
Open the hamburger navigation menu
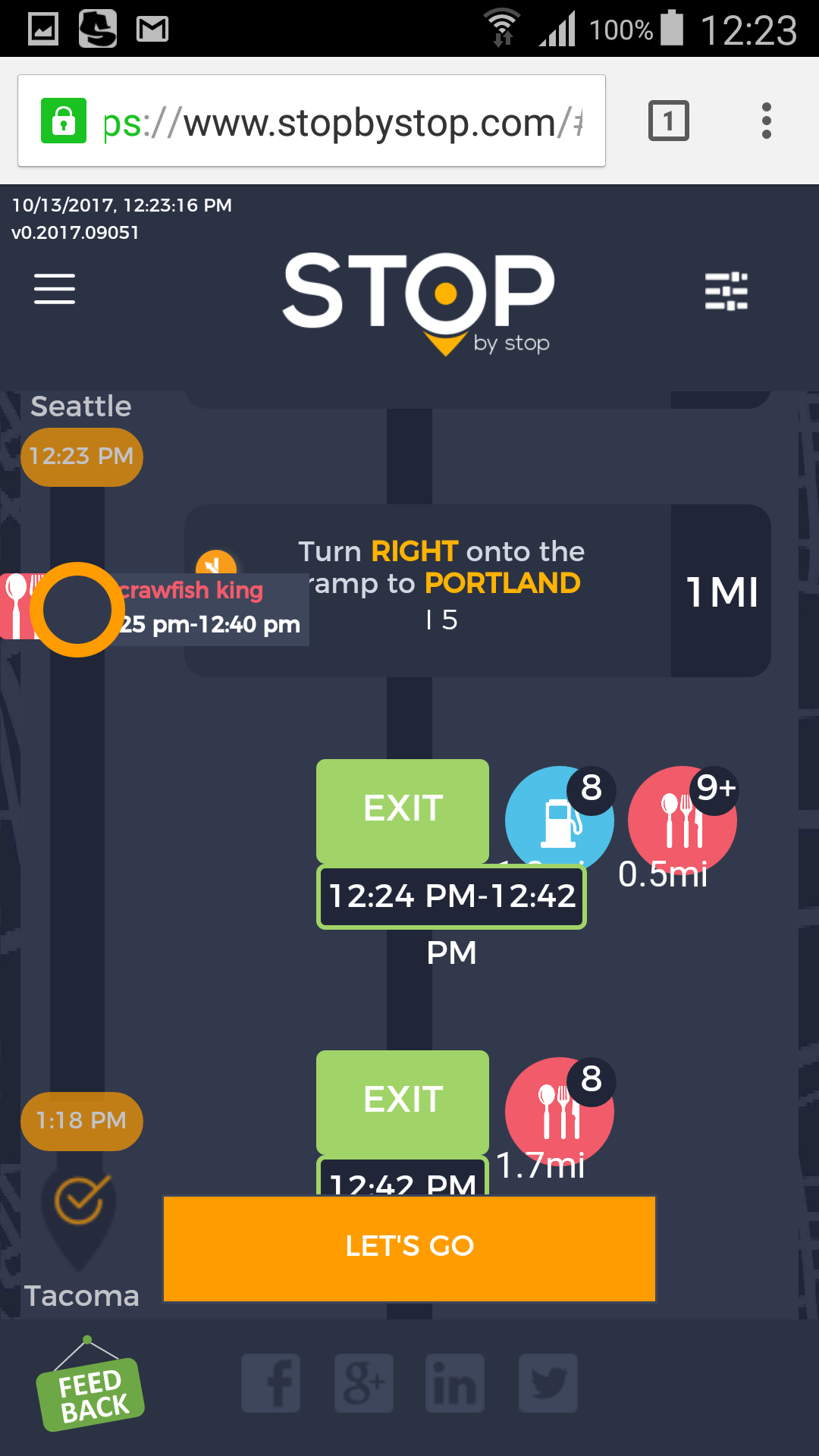click(x=55, y=289)
